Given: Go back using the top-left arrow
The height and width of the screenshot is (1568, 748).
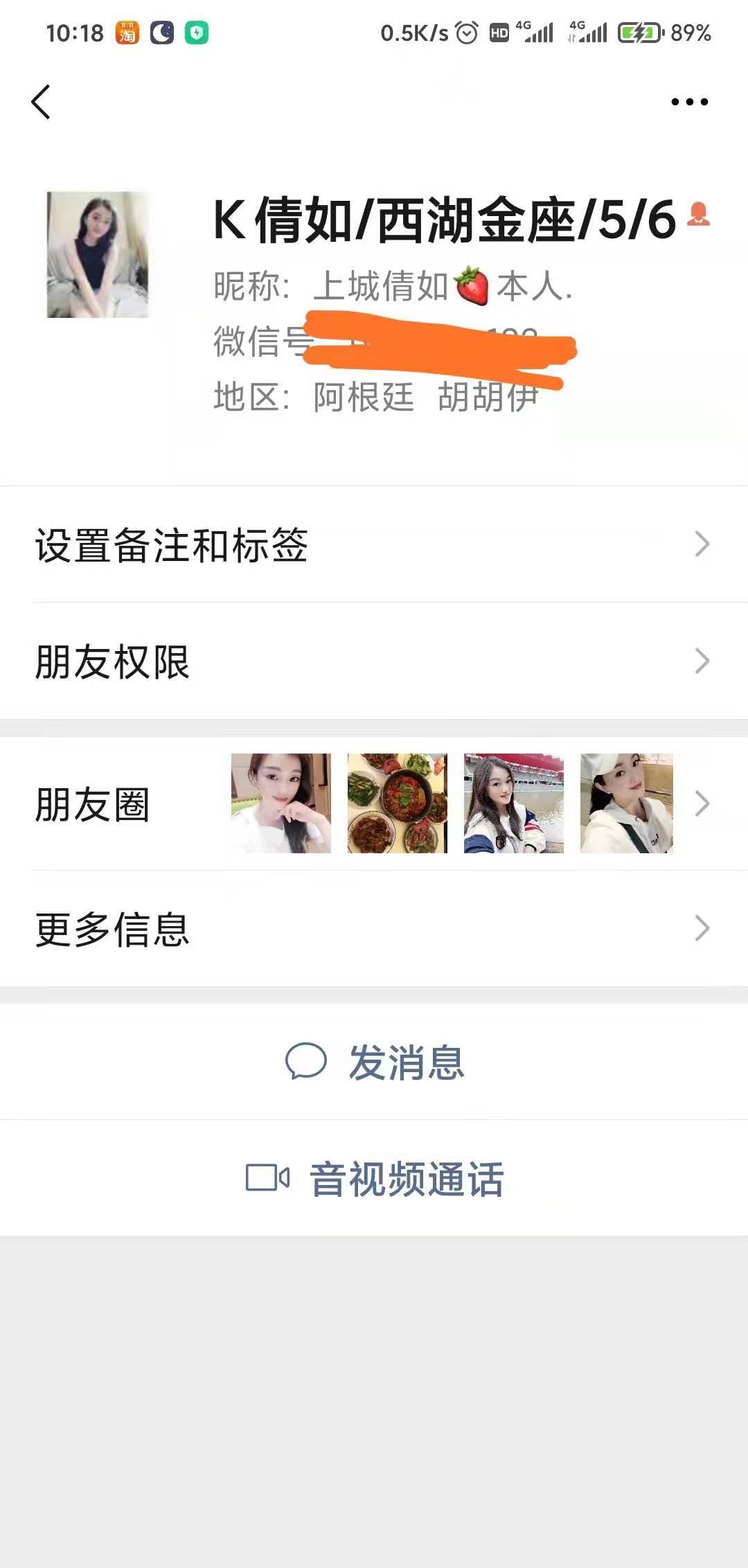Looking at the screenshot, I should [x=42, y=103].
